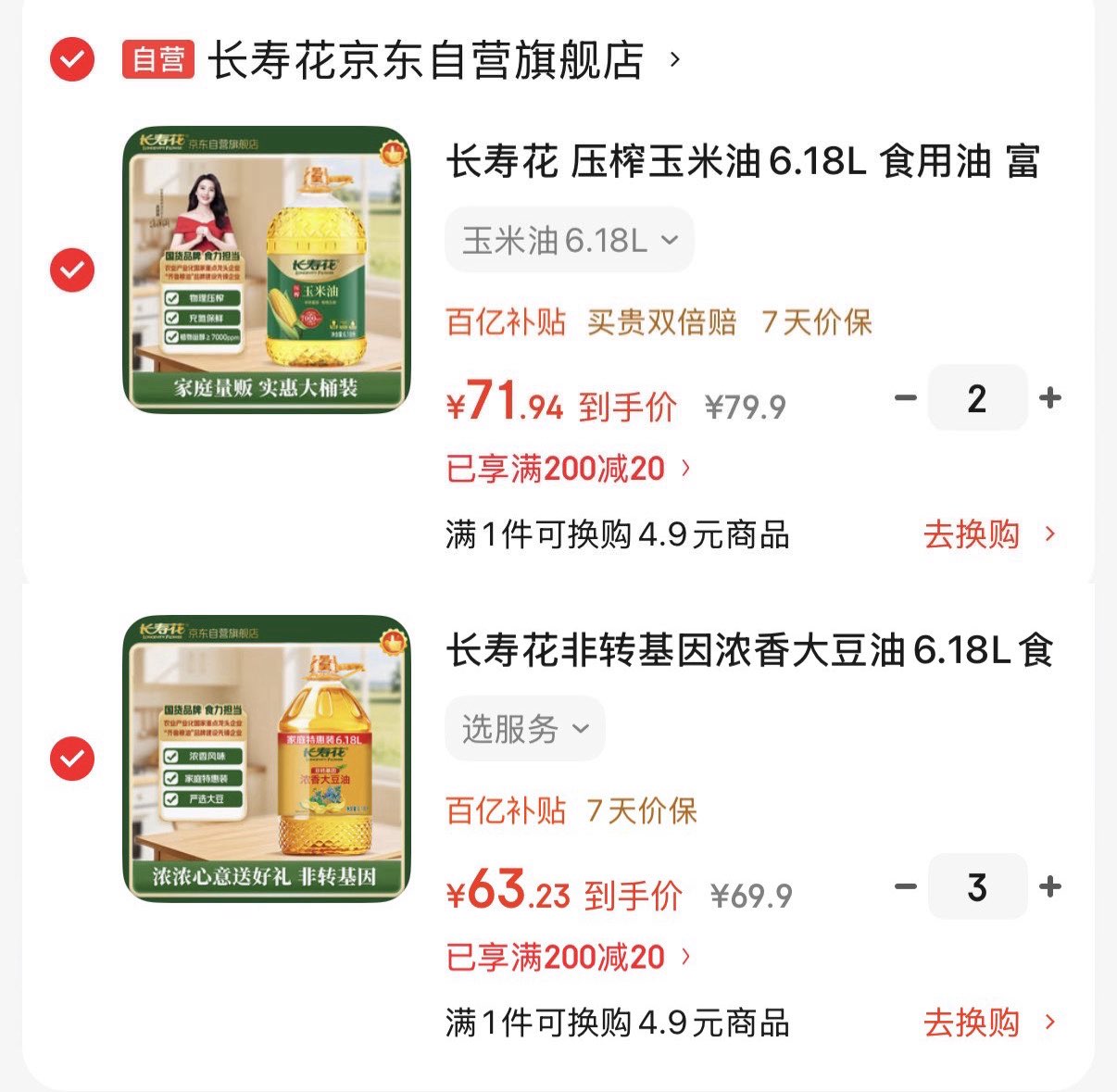Expand the 选服务 dropdown for soybean oil
1117x1092 pixels.
pos(524,729)
